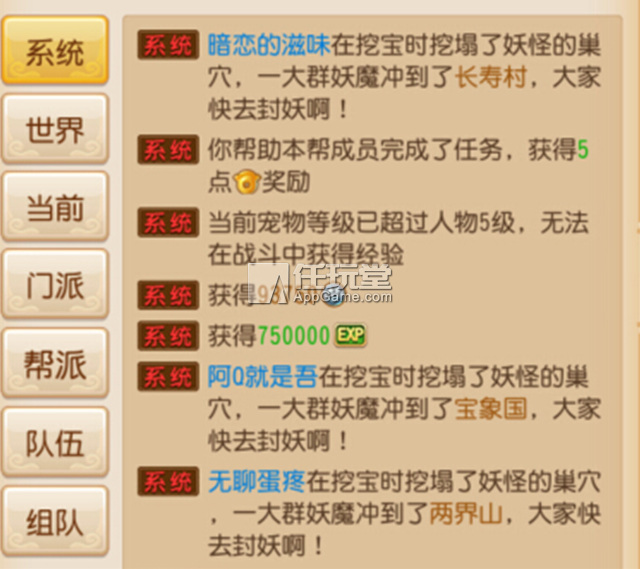Image resolution: width=640 pixels, height=569 pixels.
Task: Tap the 两界山 location link
Action: click(x=467, y=516)
